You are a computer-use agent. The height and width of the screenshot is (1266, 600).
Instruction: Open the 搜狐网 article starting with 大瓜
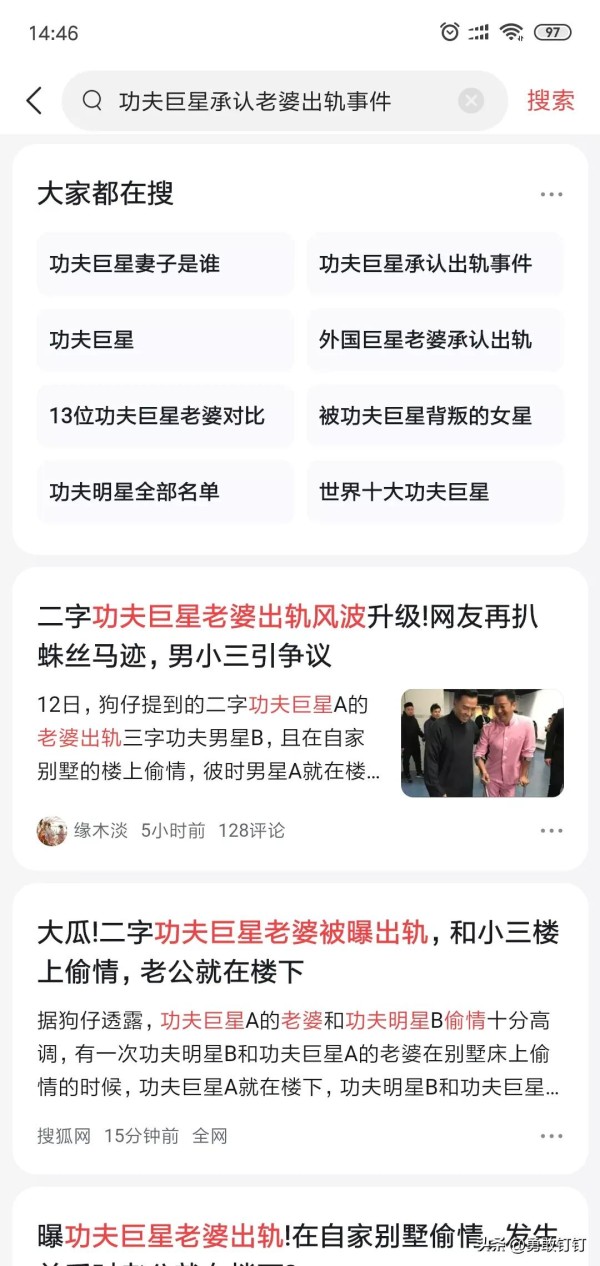click(300, 1028)
